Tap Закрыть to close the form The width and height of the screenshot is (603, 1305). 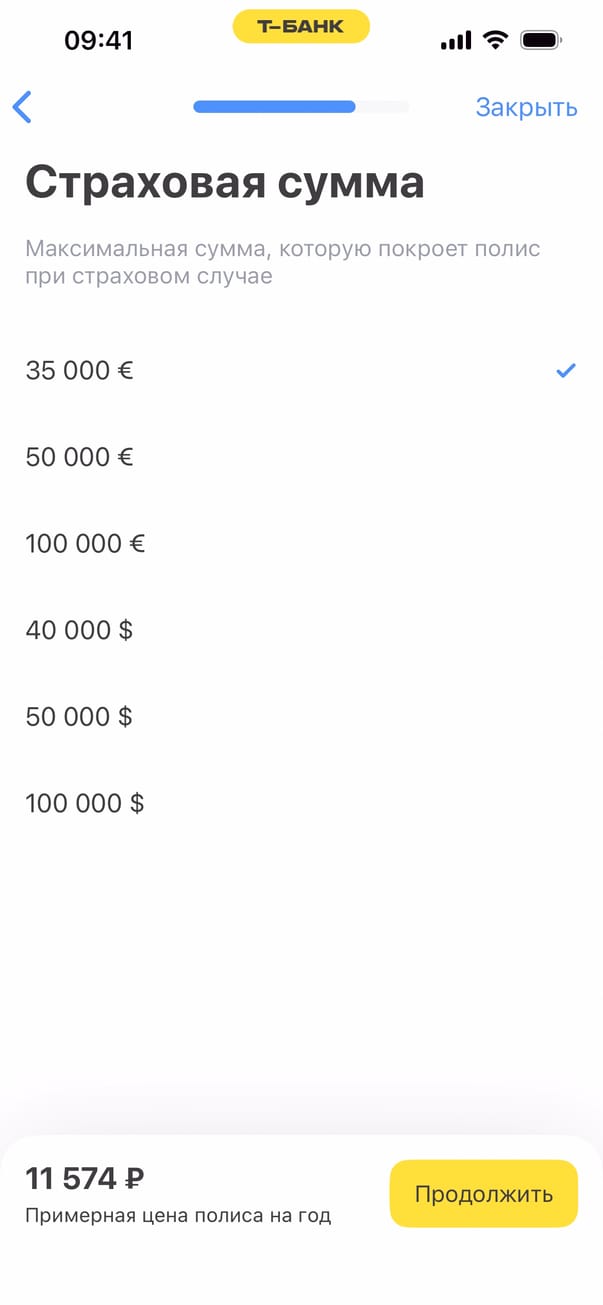[x=526, y=107]
